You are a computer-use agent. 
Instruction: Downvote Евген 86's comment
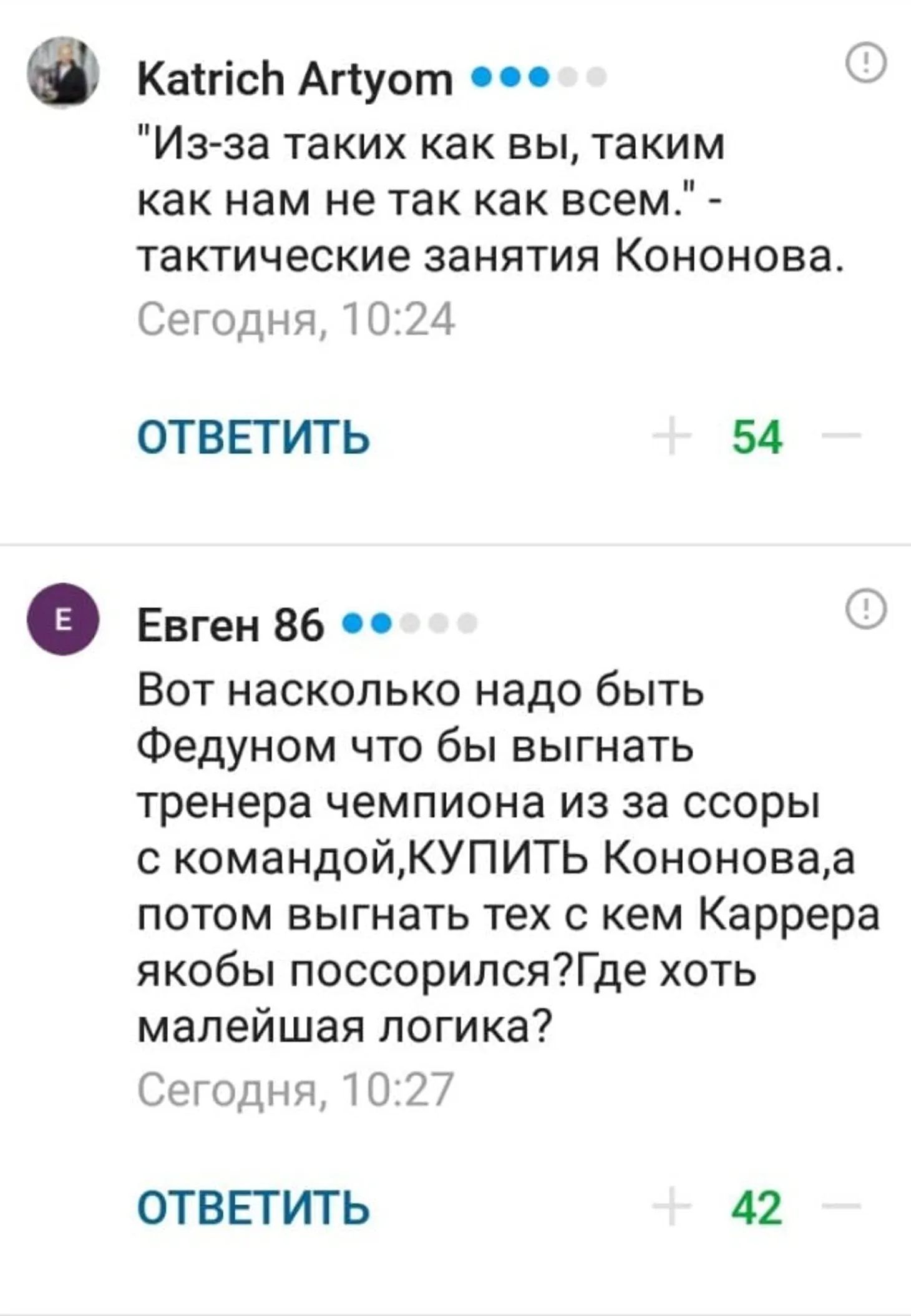click(842, 1207)
